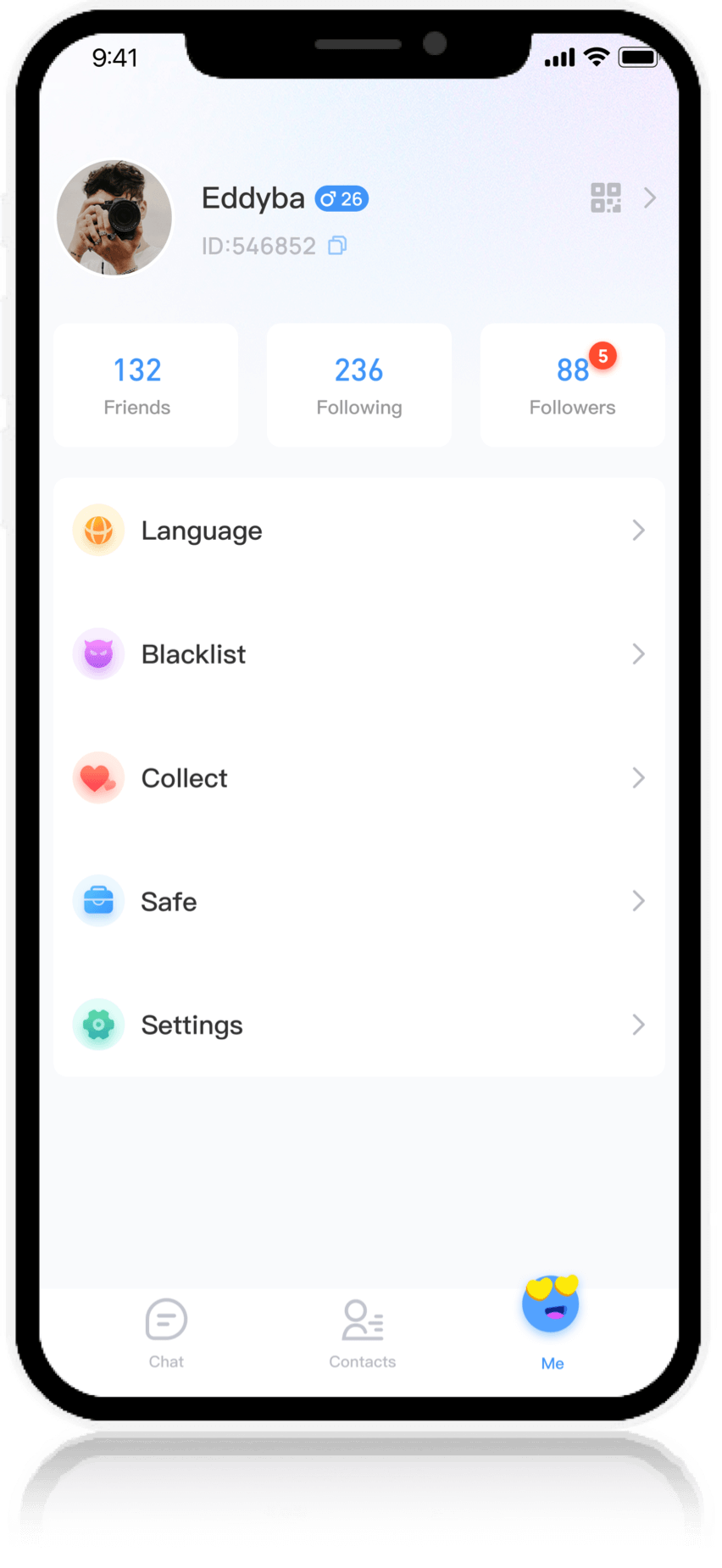
Task: Switch to the Contacts tab
Action: [x=362, y=1332]
